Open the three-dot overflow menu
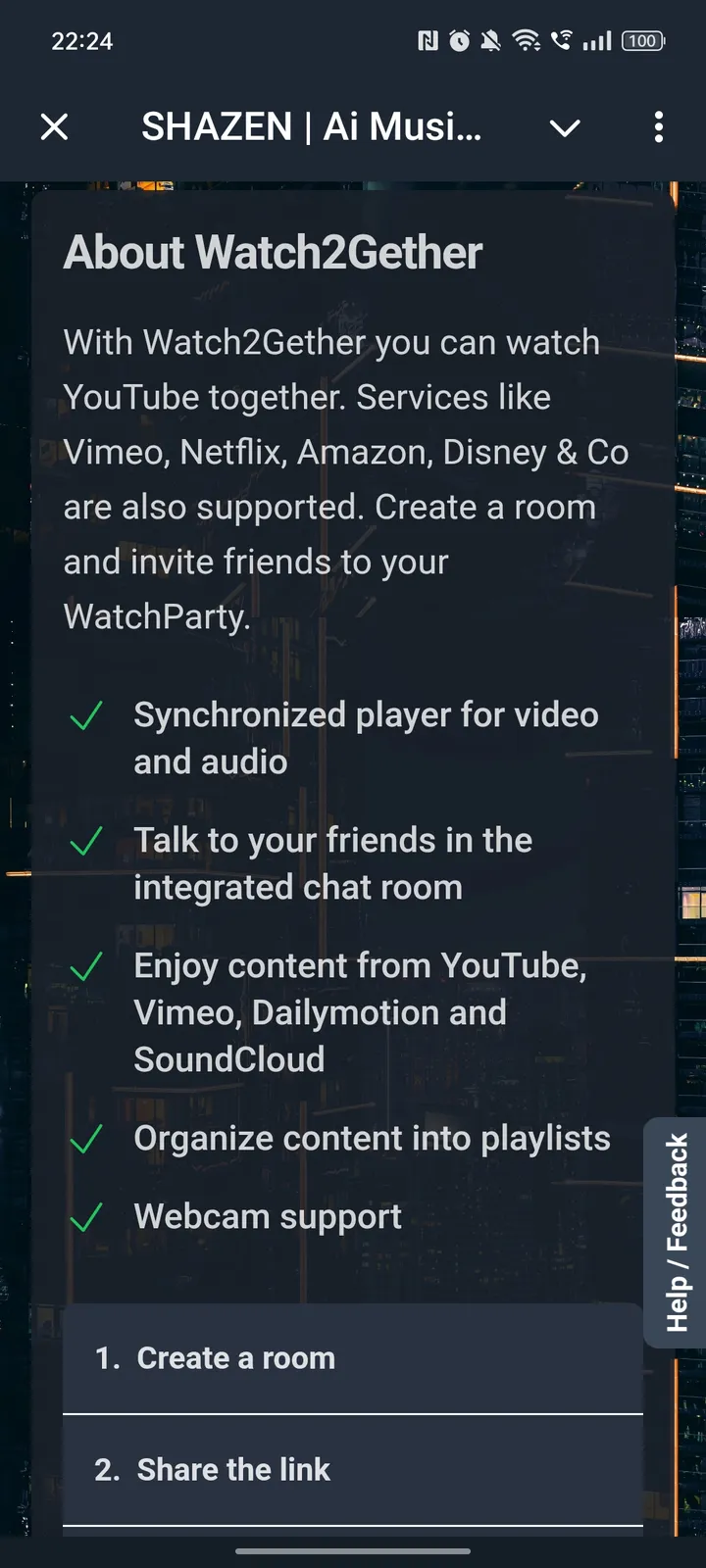This screenshot has height=1568, width=706. point(659,126)
